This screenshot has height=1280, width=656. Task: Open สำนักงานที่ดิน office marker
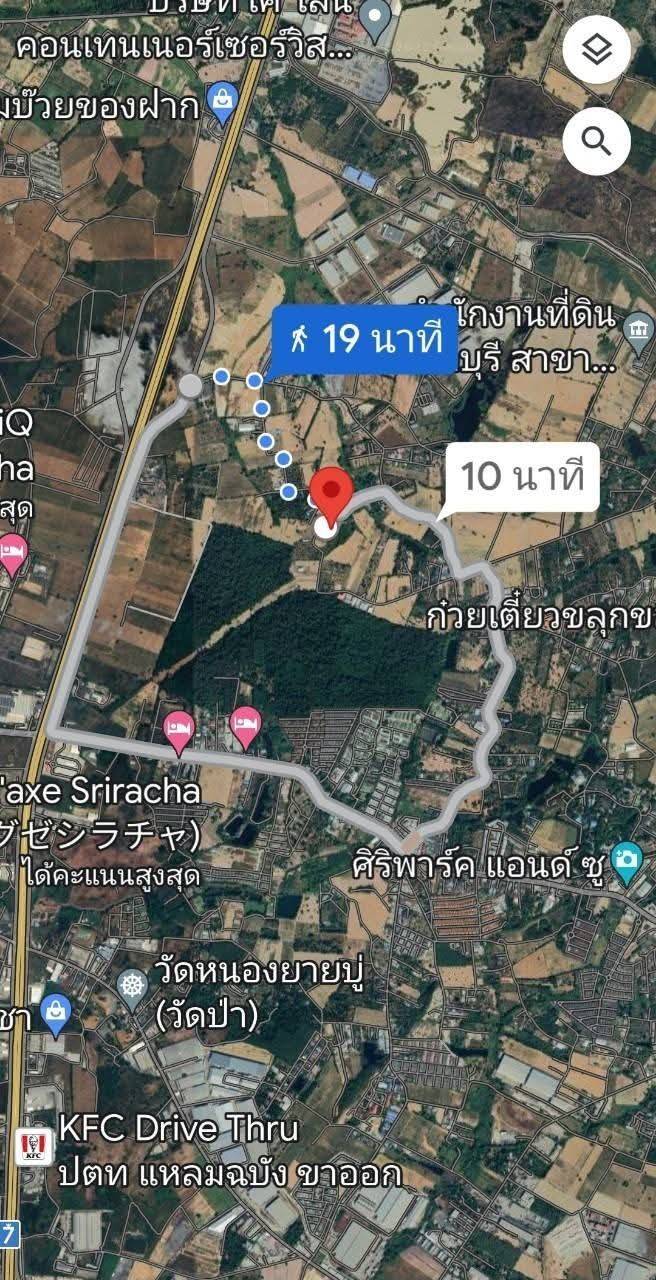coord(638,329)
